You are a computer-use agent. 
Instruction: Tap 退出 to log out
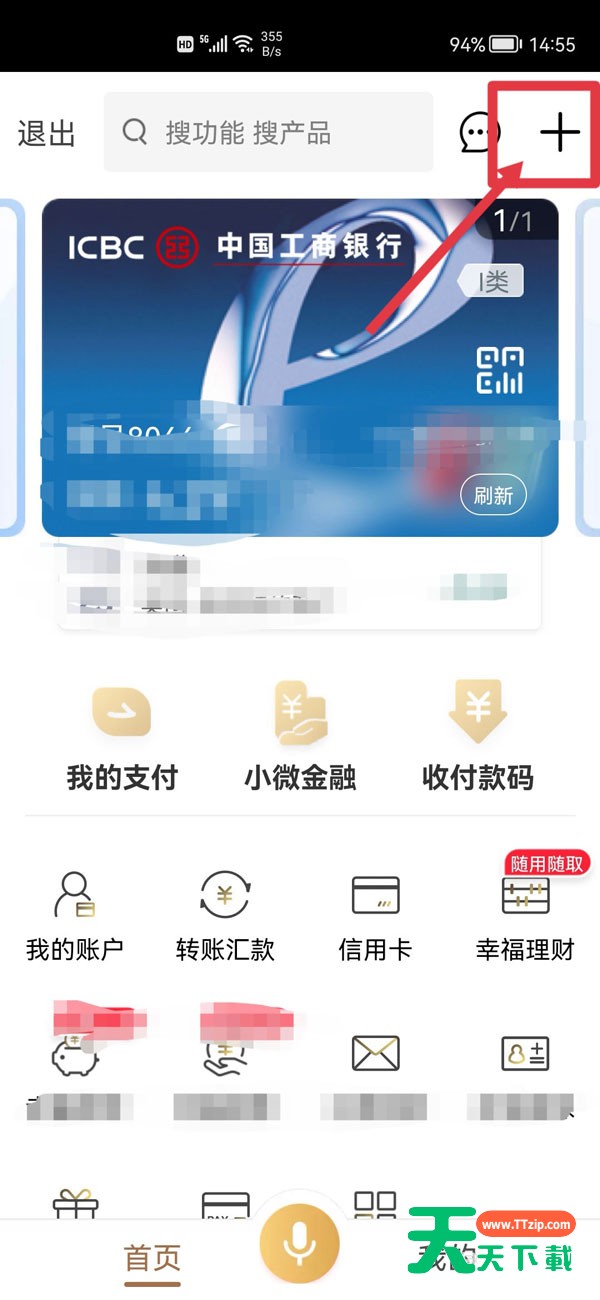[46, 133]
